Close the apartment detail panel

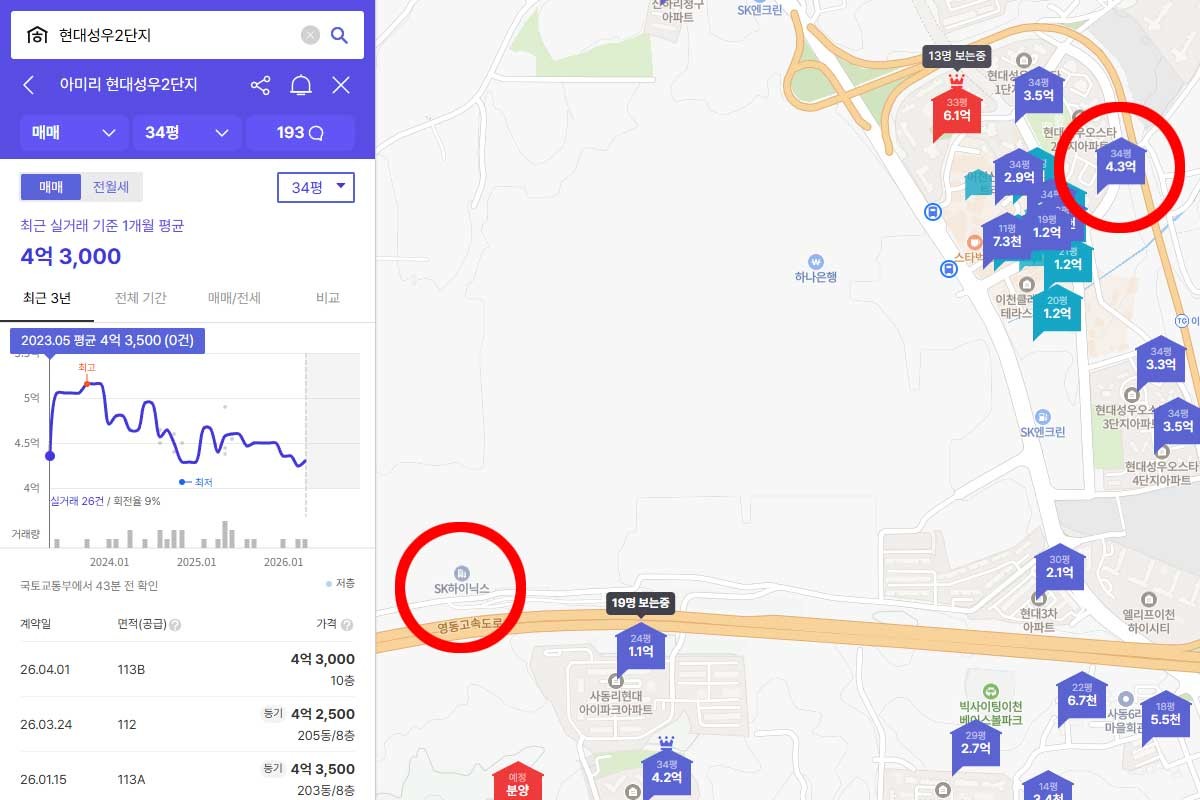[341, 85]
